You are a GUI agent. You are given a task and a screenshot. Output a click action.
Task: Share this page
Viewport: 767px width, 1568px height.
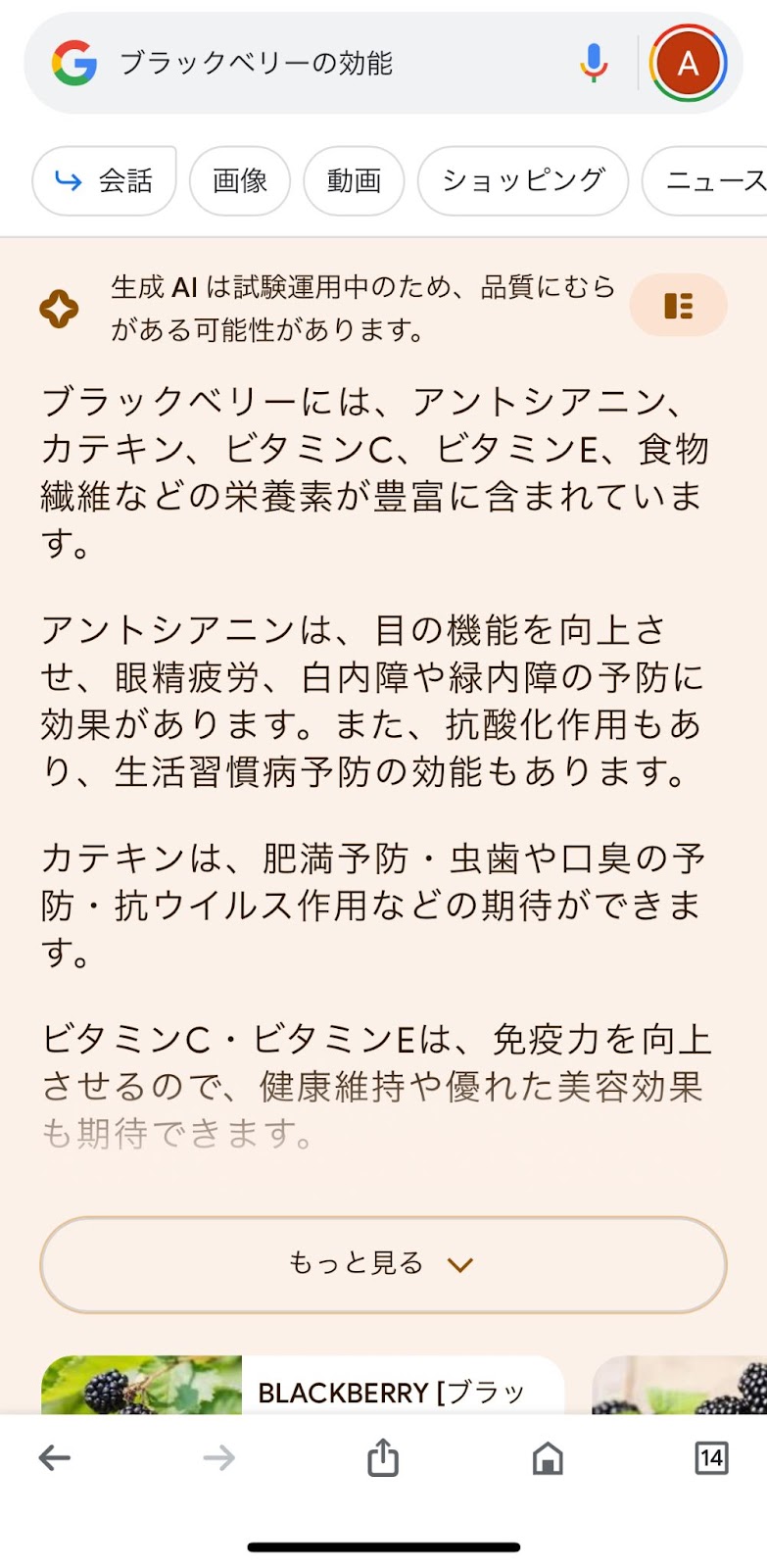tap(383, 1457)
